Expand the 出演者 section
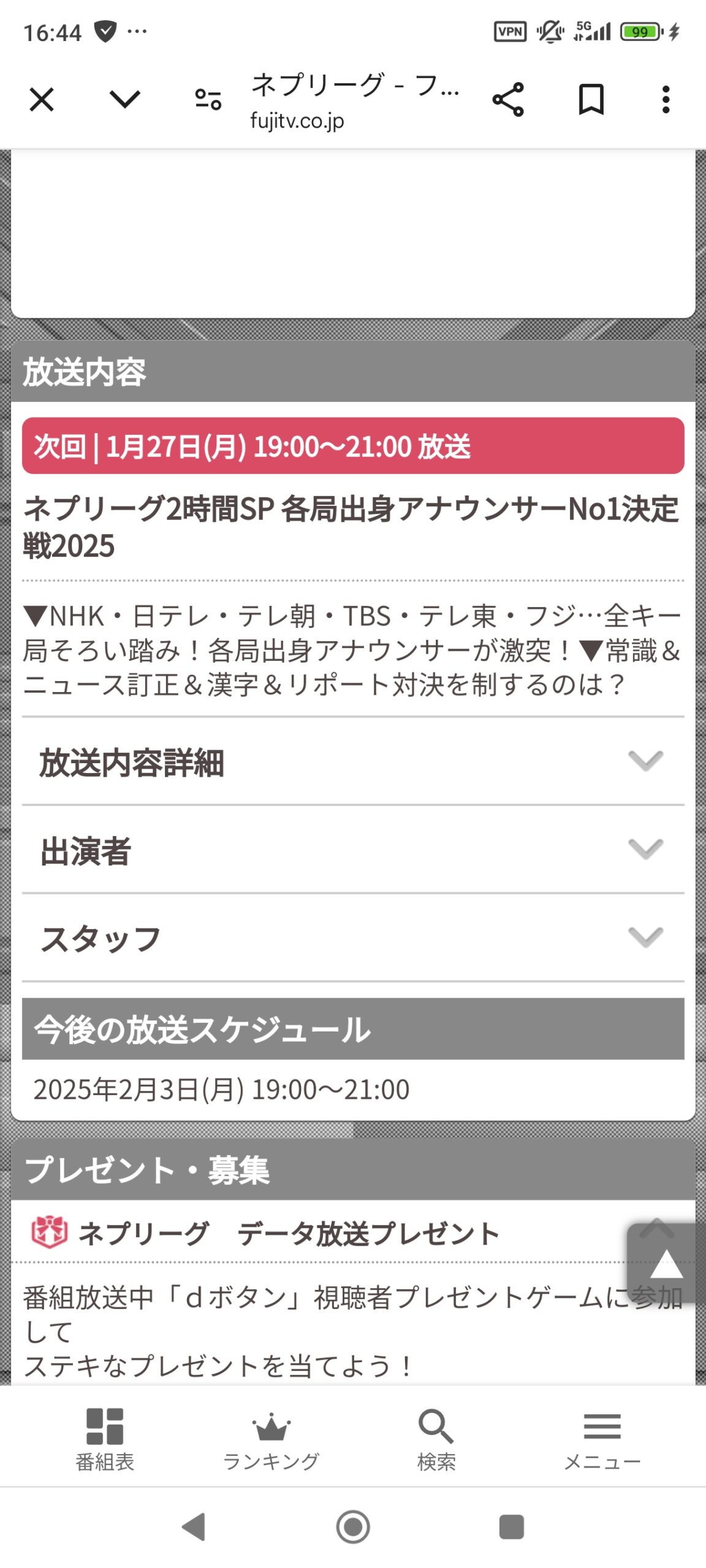Image resolution: width=706 pixels, height=1568 pixels. click(353, 850)
